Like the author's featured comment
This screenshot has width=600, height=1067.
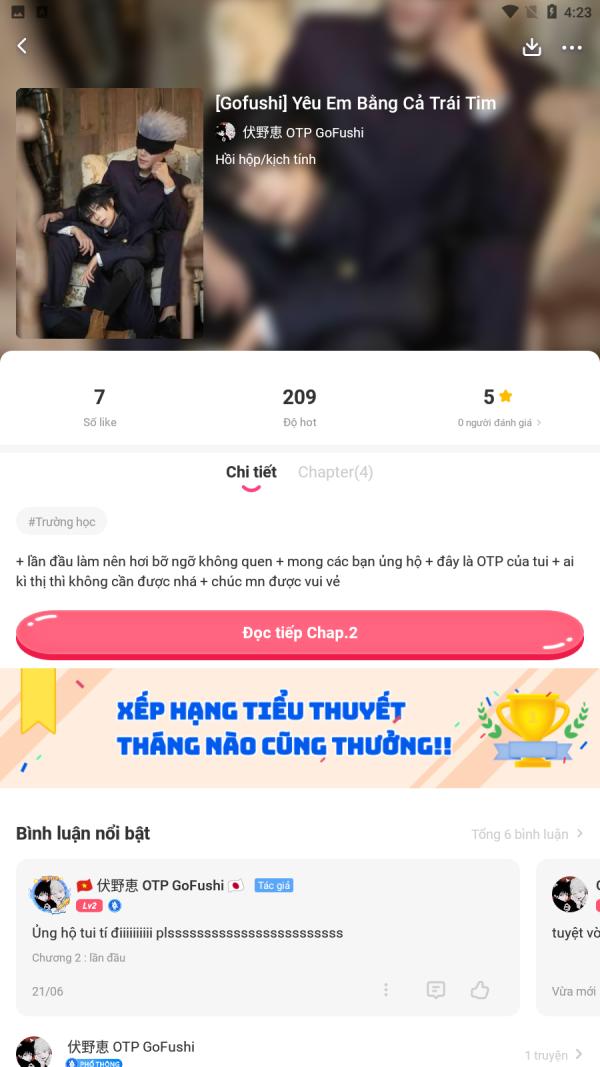point(480,989)
